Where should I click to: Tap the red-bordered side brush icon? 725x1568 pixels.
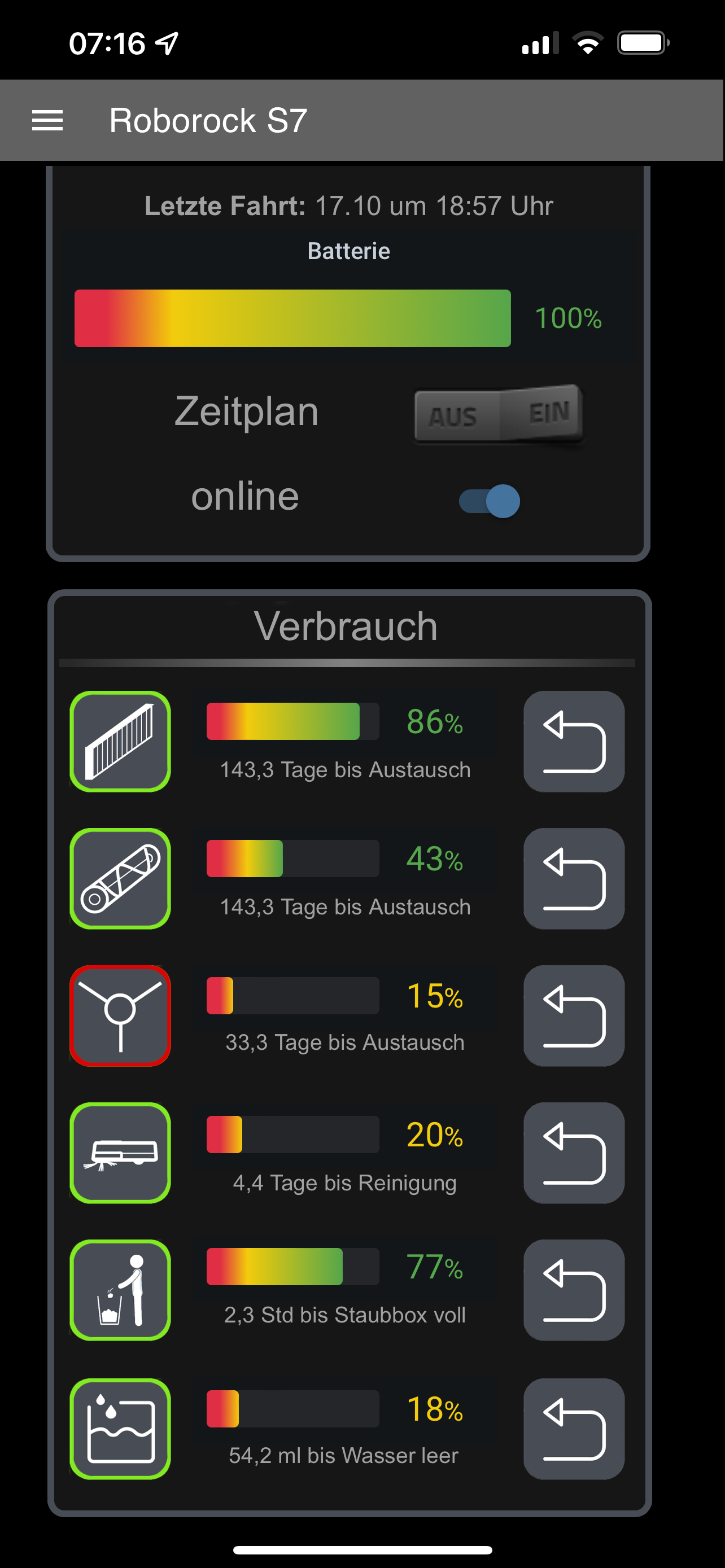click(120, 1015)
